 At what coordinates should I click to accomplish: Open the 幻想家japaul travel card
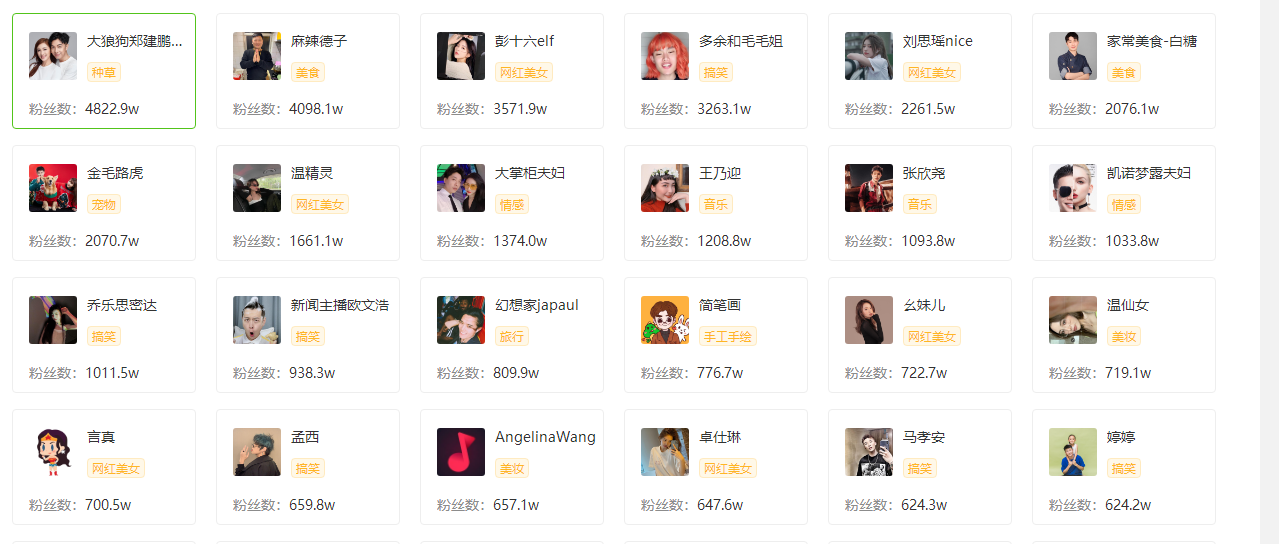[x=512, y=335]
